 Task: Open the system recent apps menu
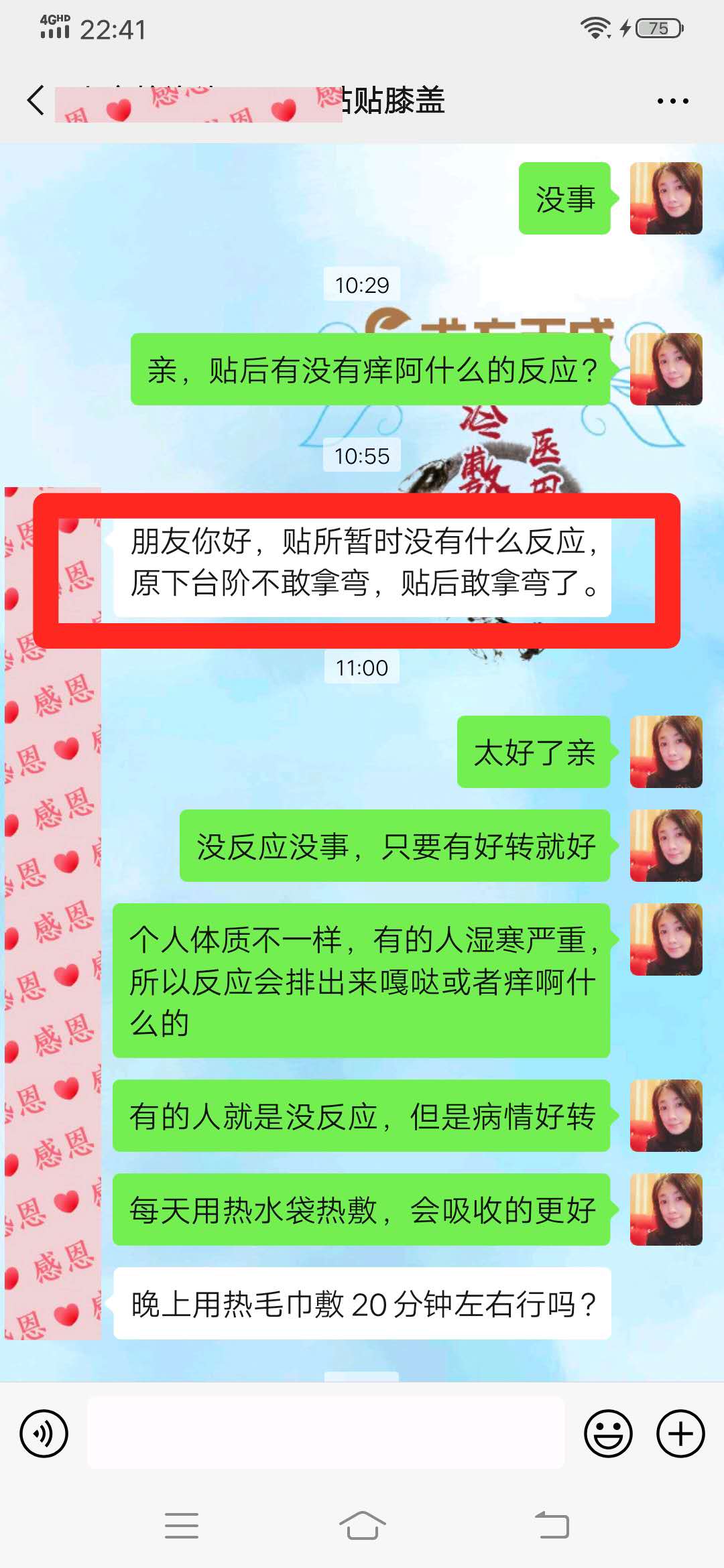182,1526
